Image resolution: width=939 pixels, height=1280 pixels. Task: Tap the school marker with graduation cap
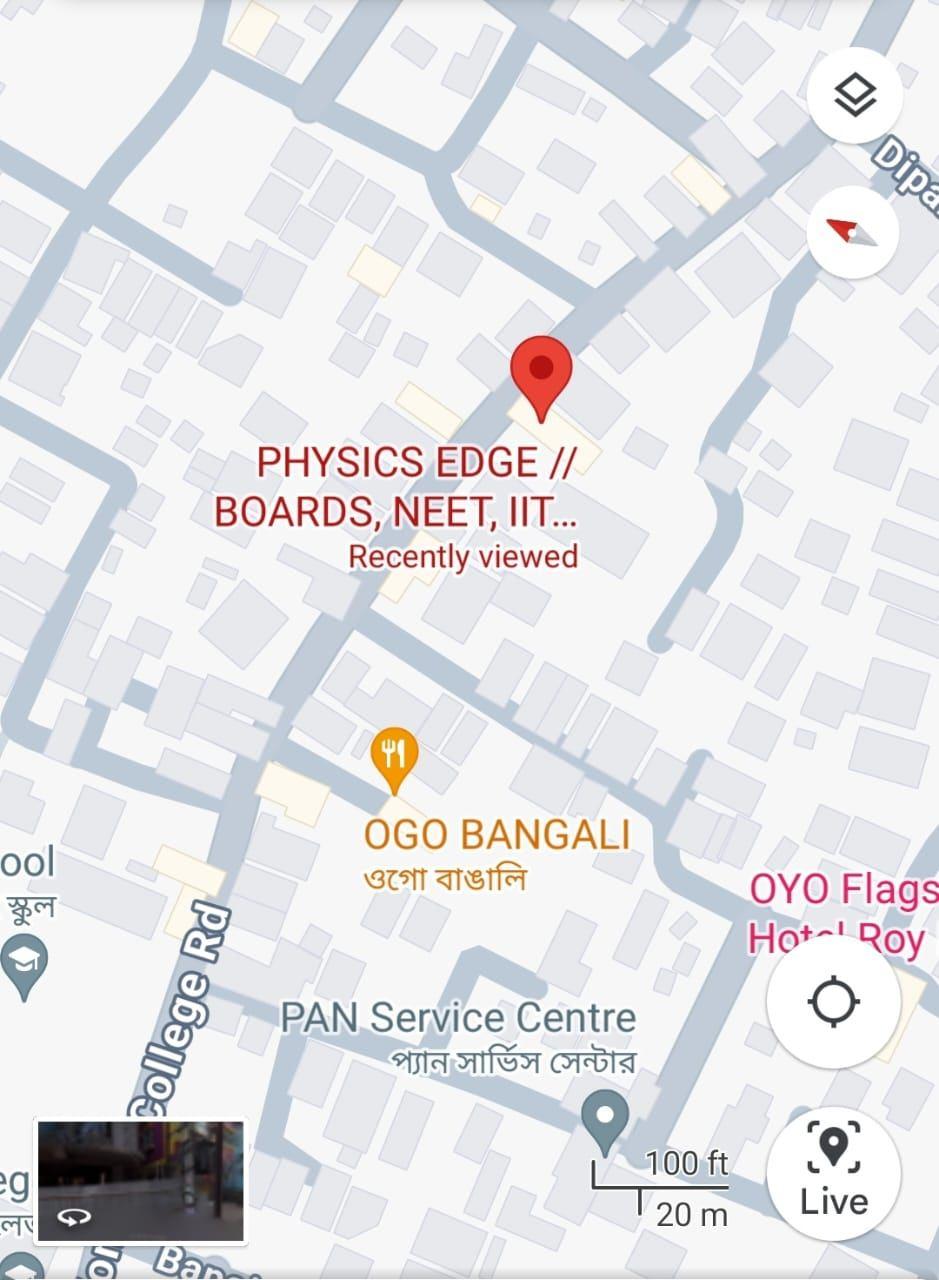tap(22, 964)
